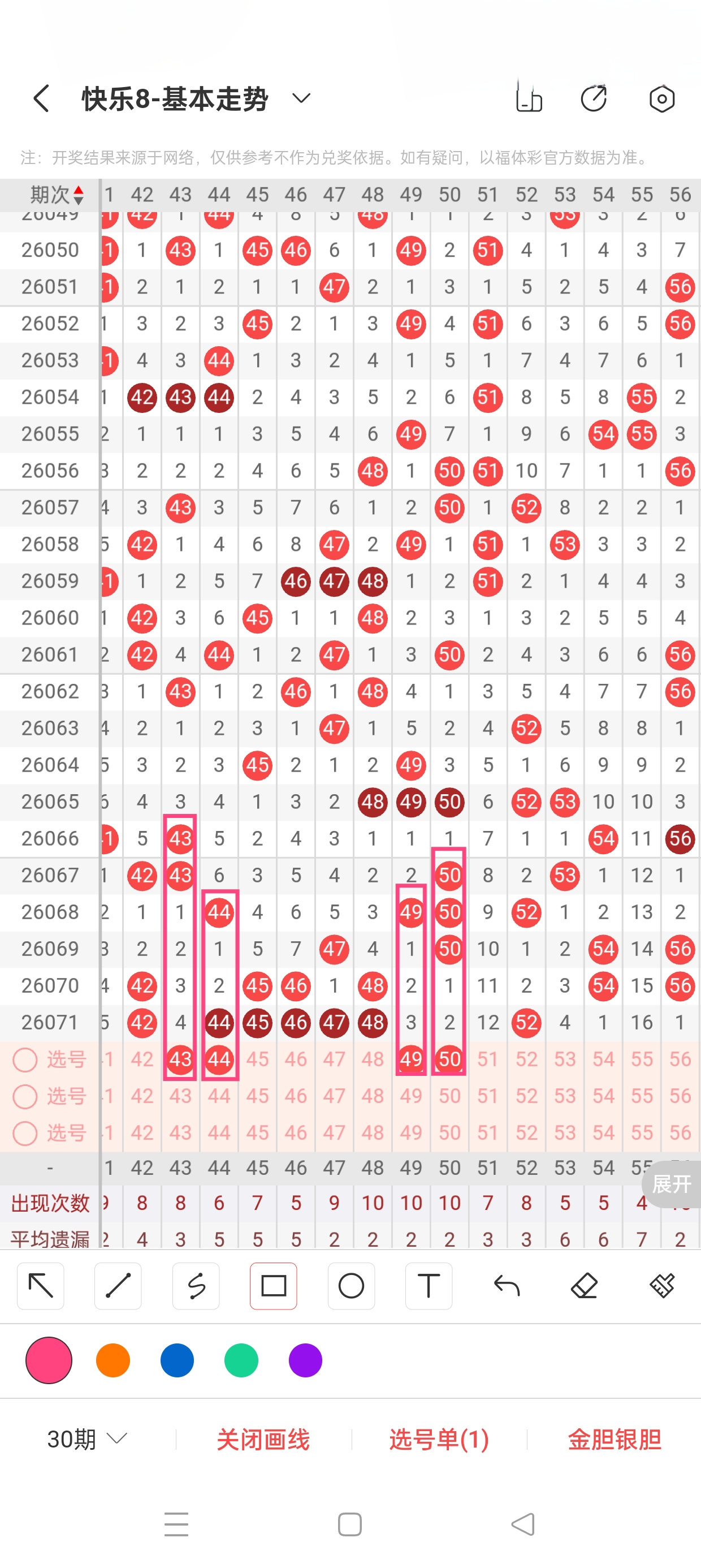701x1568 pixels.
Task: Open the 30期 period dropdown
Action: coord(87,1439)
